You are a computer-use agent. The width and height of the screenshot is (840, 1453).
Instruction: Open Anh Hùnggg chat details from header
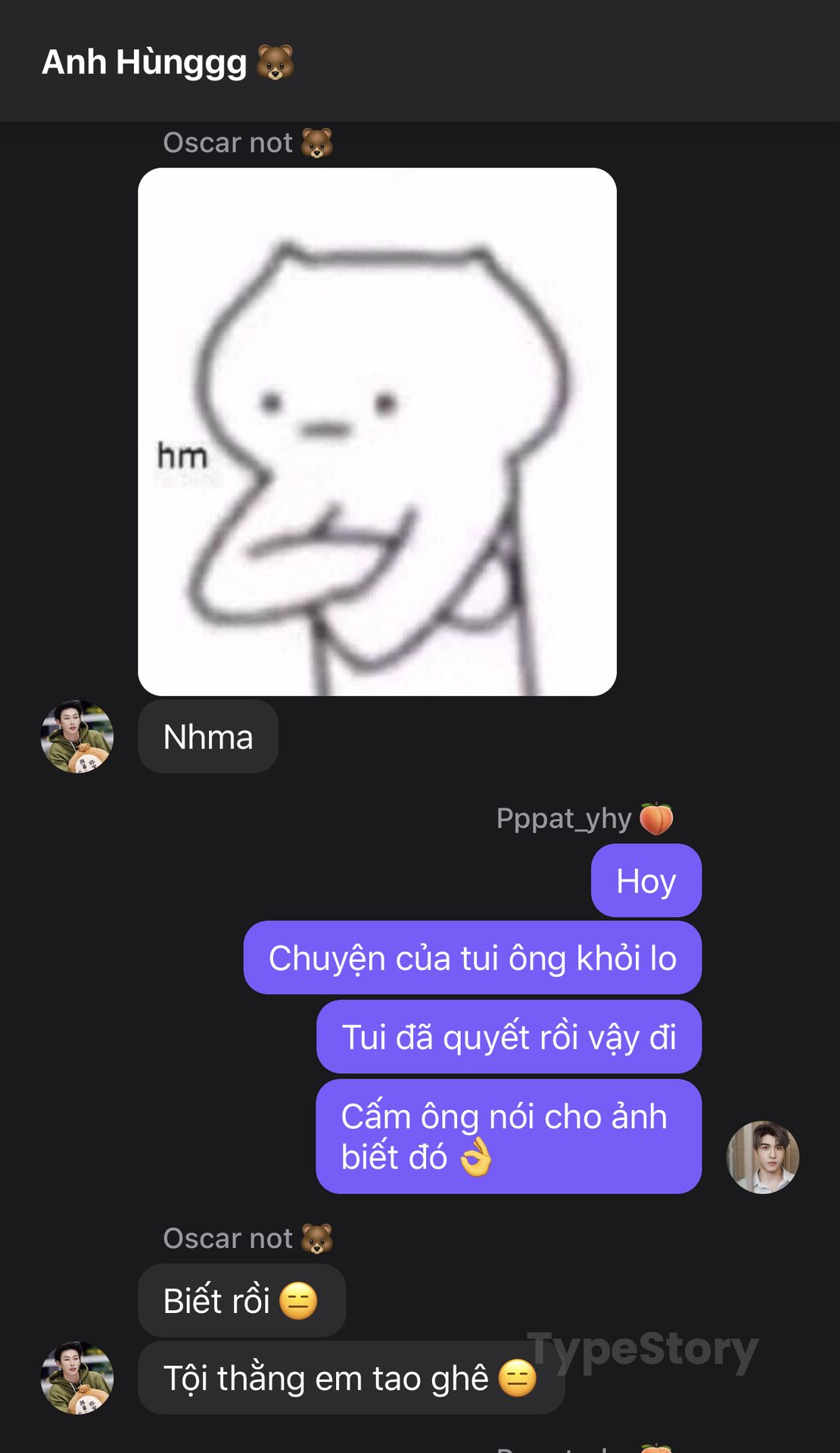click(168, 62)
